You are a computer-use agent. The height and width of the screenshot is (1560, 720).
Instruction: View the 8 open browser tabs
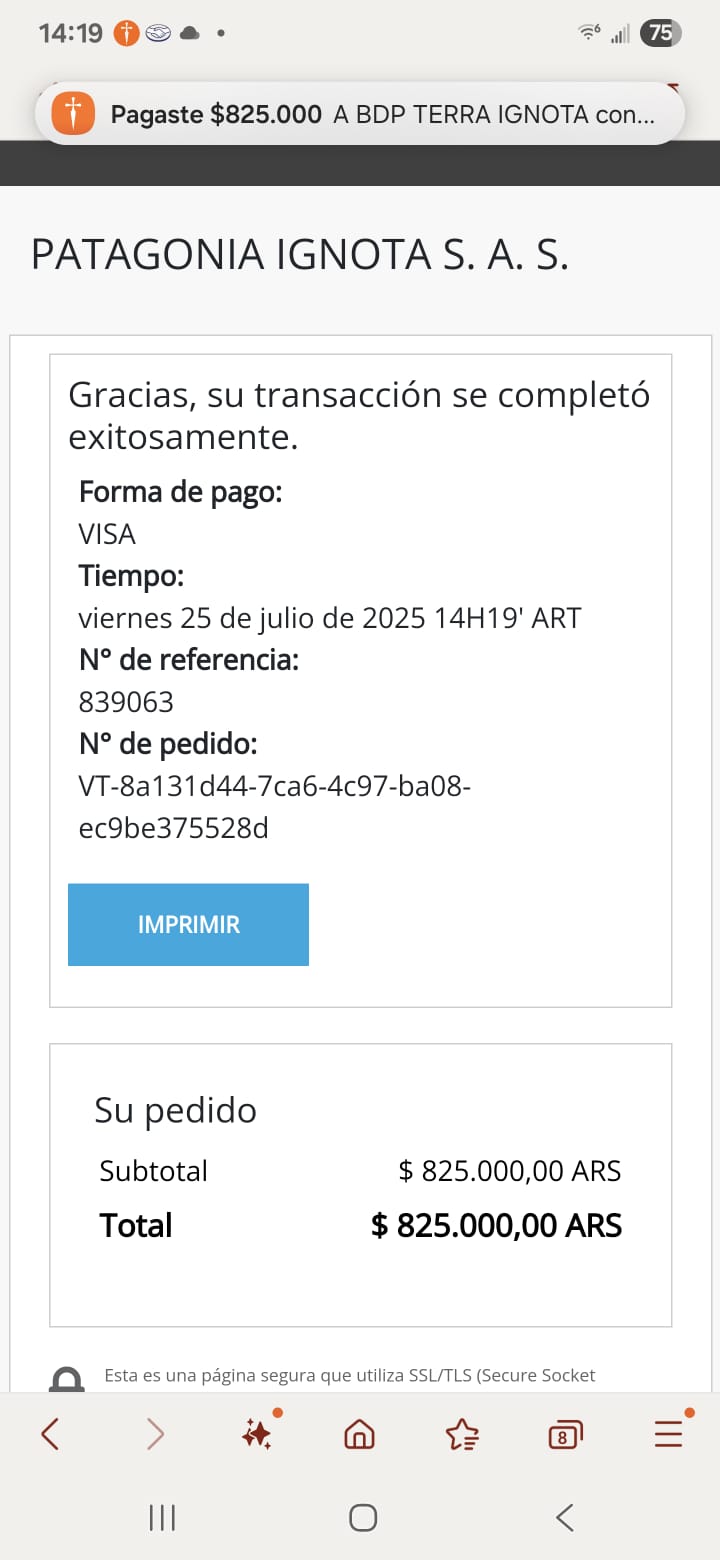(564, 1436)
